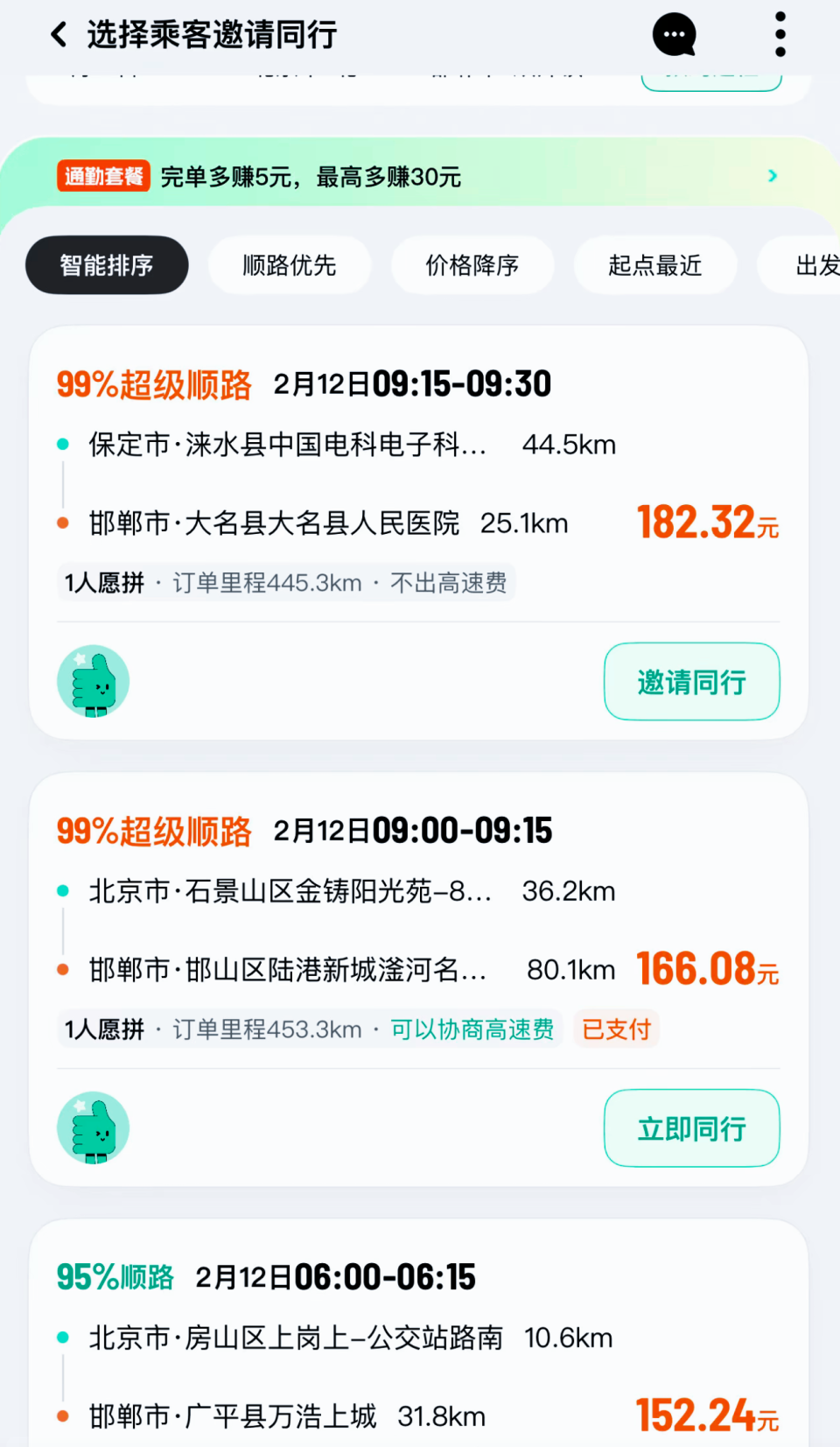Tap the 已支付 paid status badge
The width and height of the screenshot is (840, 1447).
tap(616, 1029)
